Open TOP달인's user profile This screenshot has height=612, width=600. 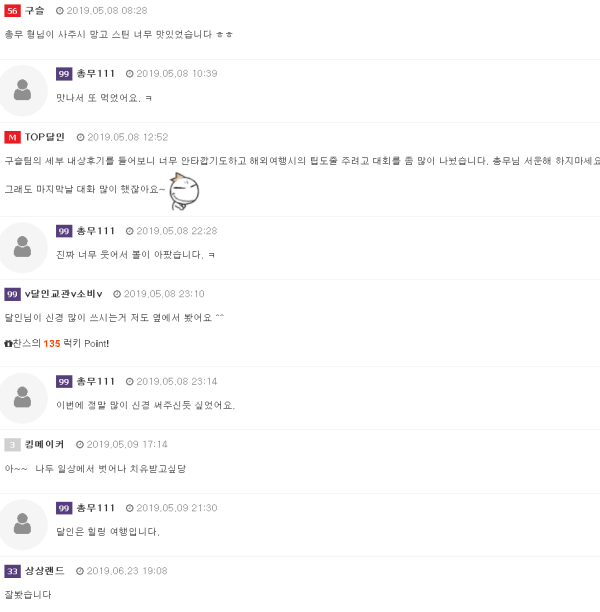45,137
